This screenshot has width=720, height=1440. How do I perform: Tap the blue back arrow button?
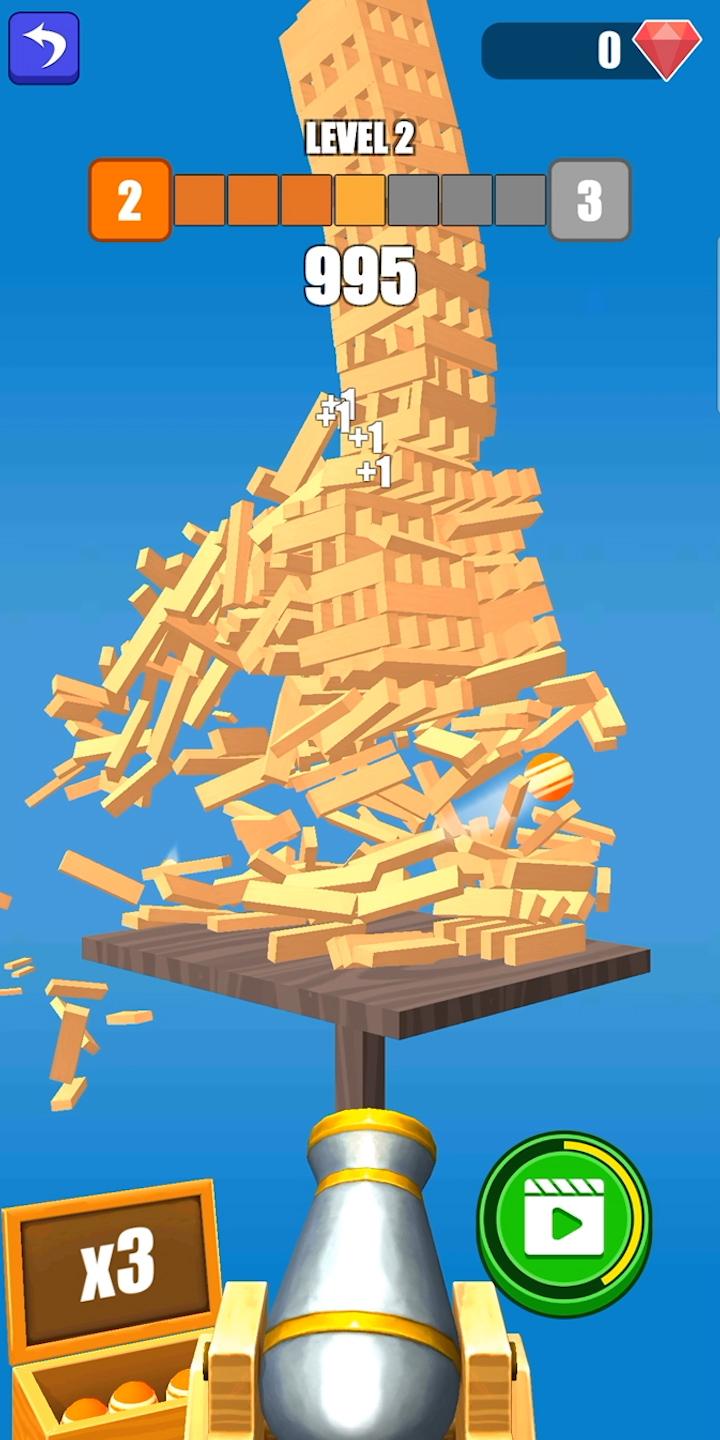click(x=44, y=48)
